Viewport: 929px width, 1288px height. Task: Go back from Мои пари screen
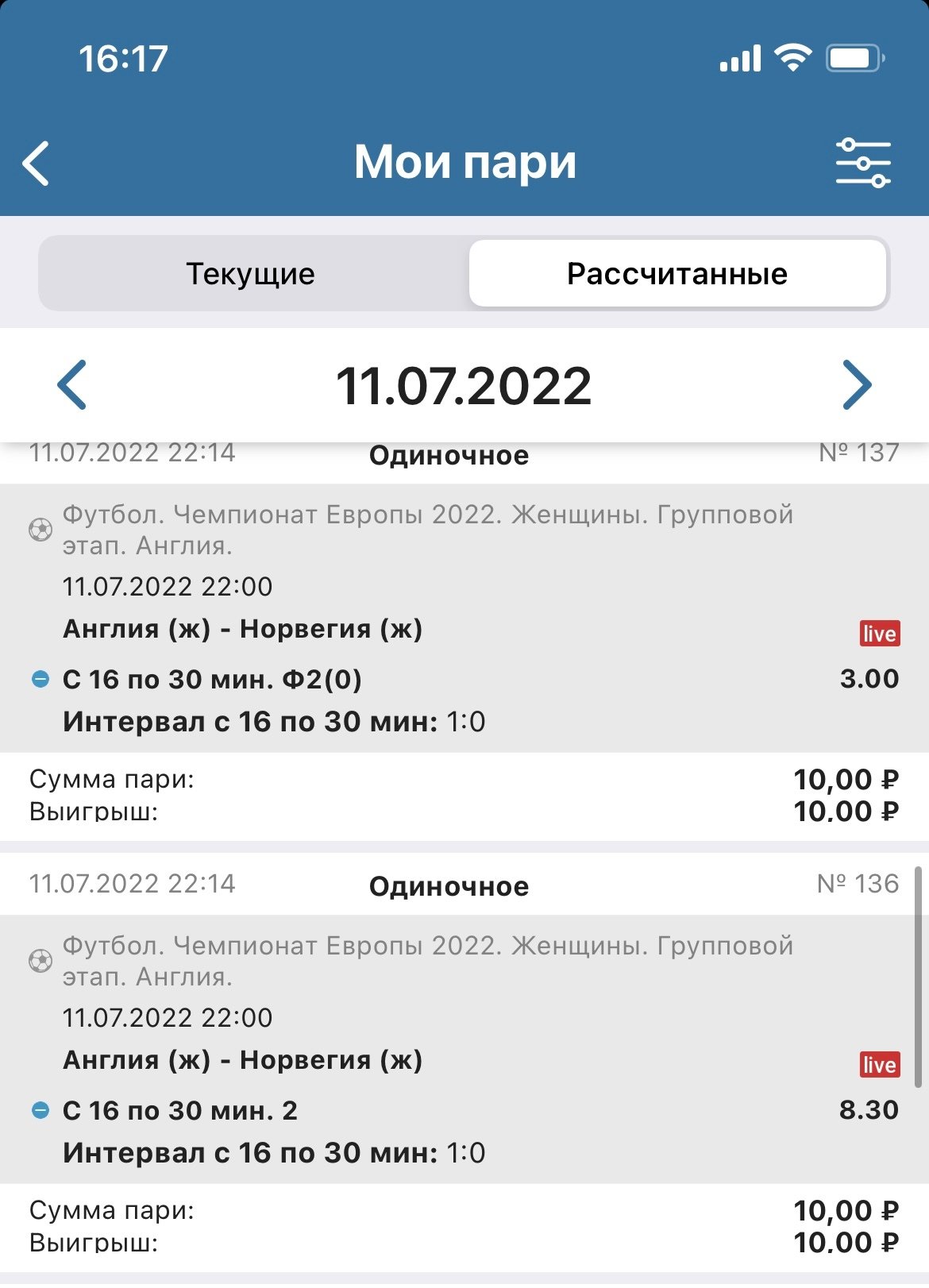point(37,164)
